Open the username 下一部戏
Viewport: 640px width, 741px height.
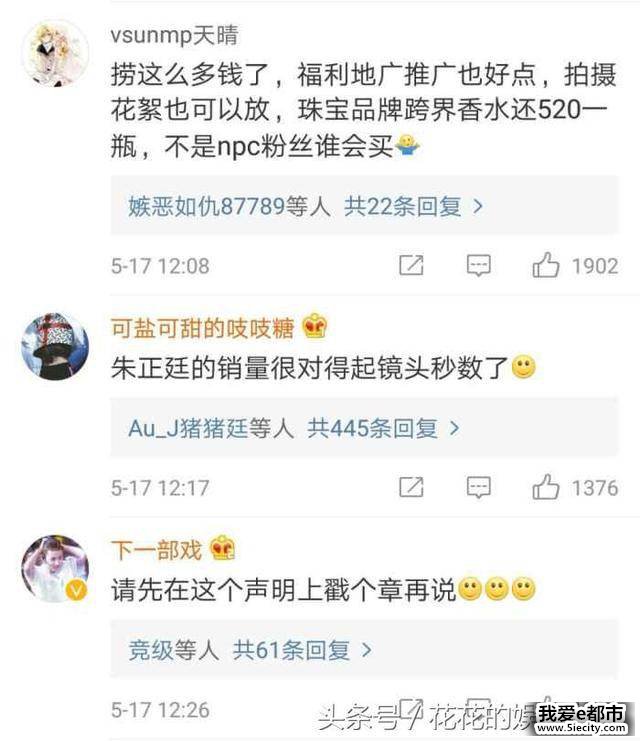[156, 549]
